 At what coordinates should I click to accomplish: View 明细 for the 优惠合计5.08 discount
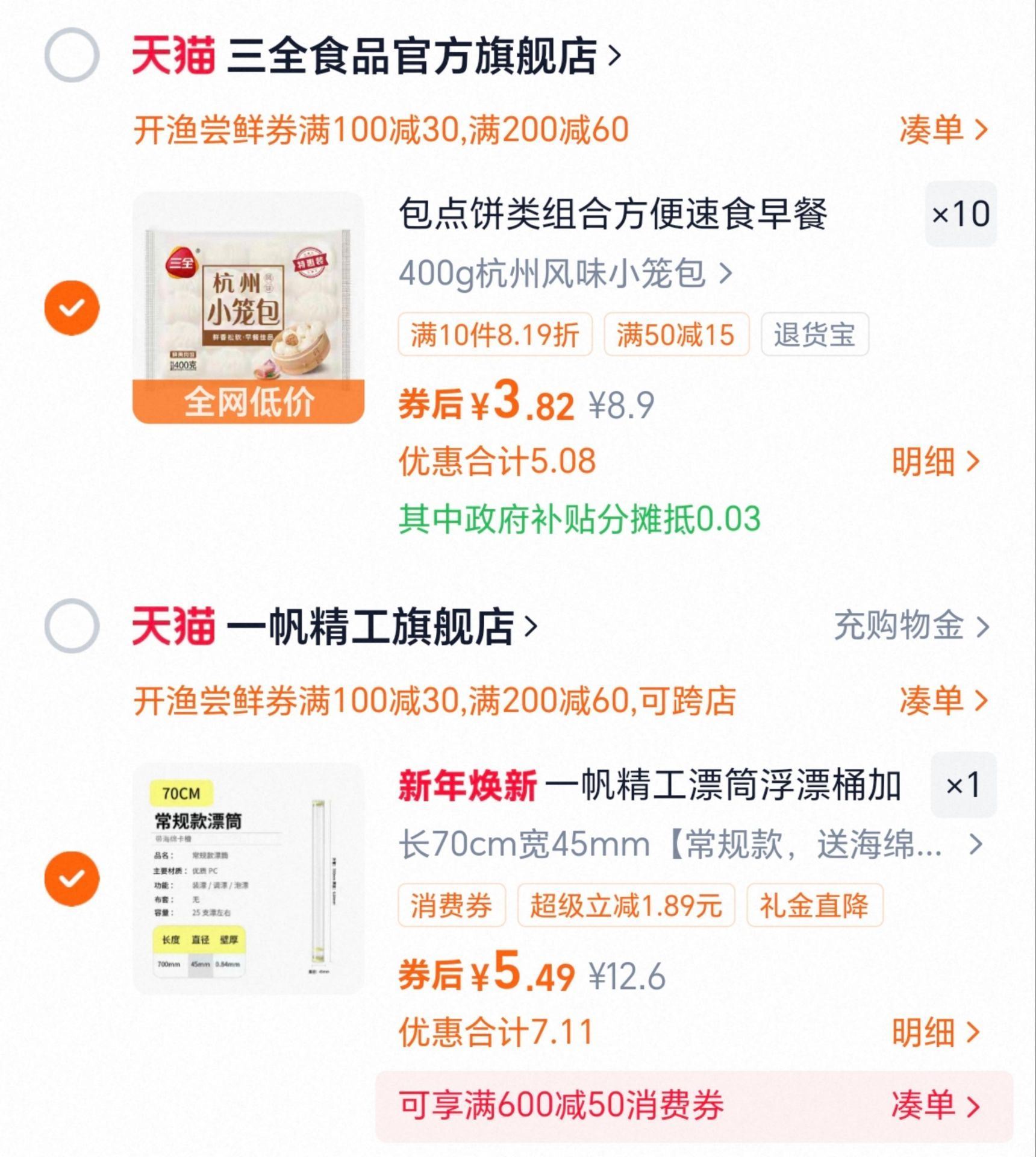click(935, 462)
